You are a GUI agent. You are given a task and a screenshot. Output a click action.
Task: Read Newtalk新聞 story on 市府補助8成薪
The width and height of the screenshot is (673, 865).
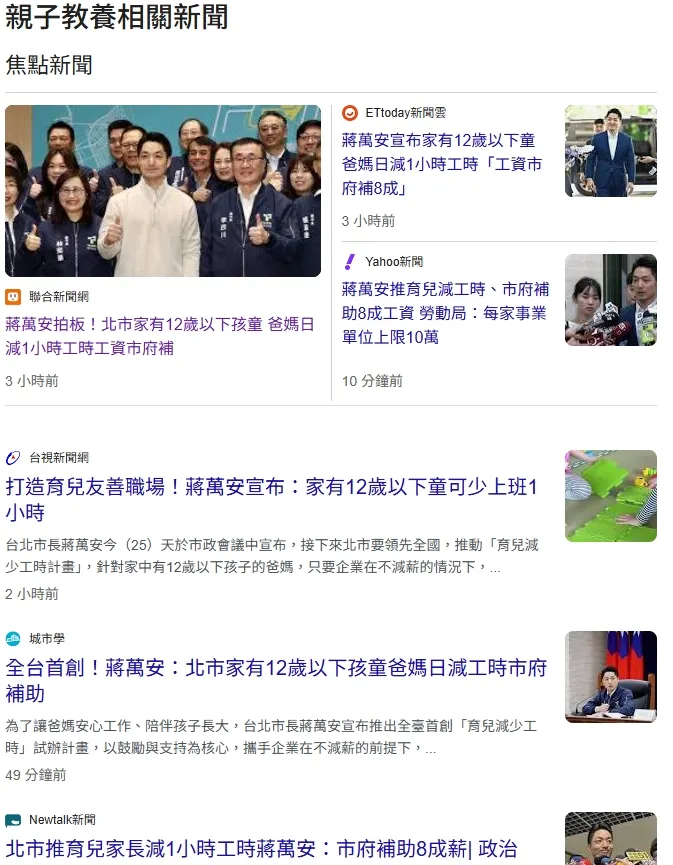click(x=262, y=849)
